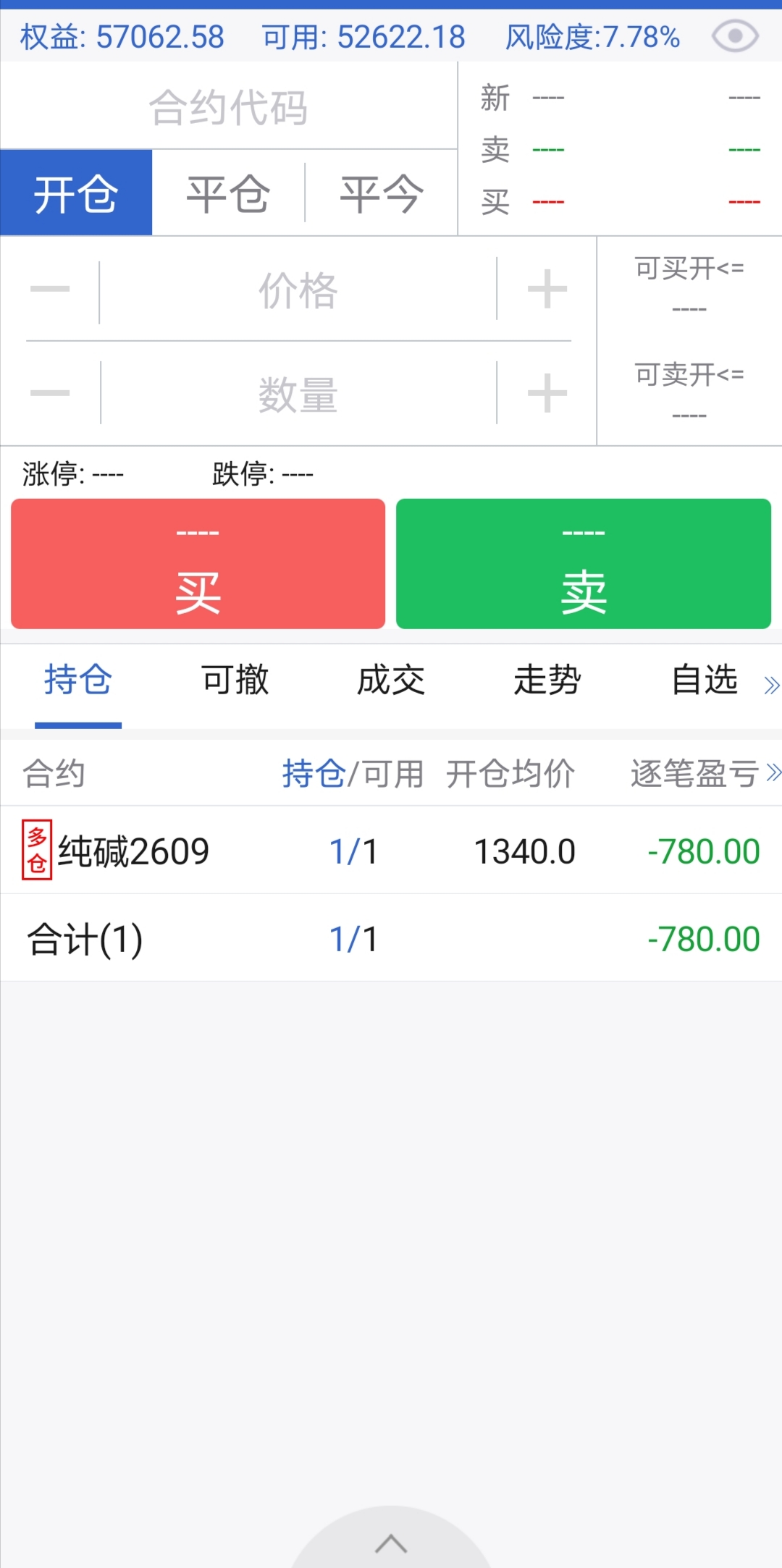Open the 可撤 cancellable orders tab
Screen dimensions: 782x1568
coord(235,680)
